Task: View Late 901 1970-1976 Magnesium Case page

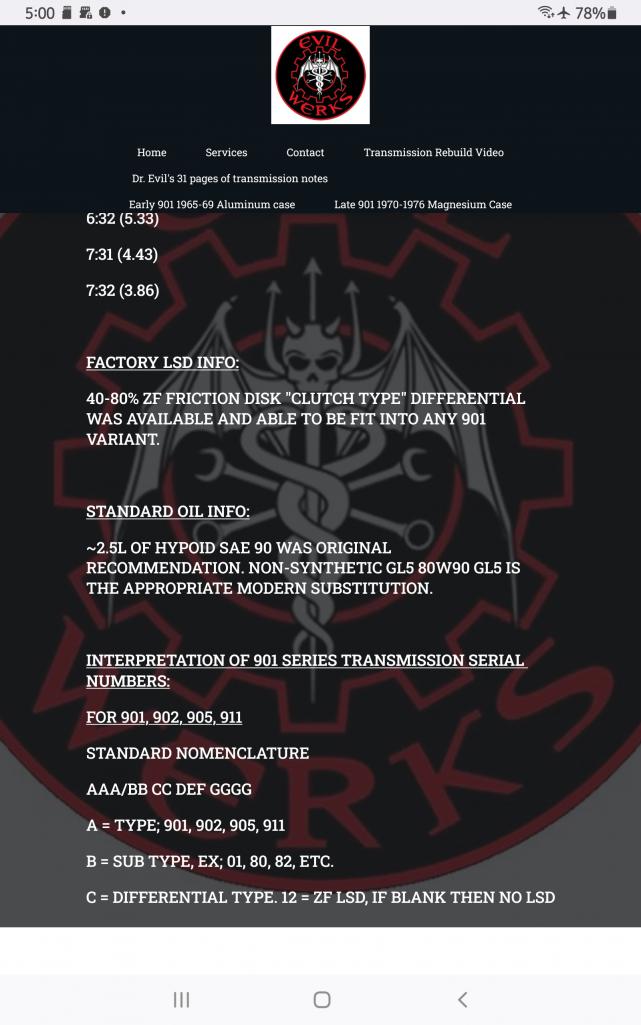Action: pyautogui.click(x=423, y=205)
